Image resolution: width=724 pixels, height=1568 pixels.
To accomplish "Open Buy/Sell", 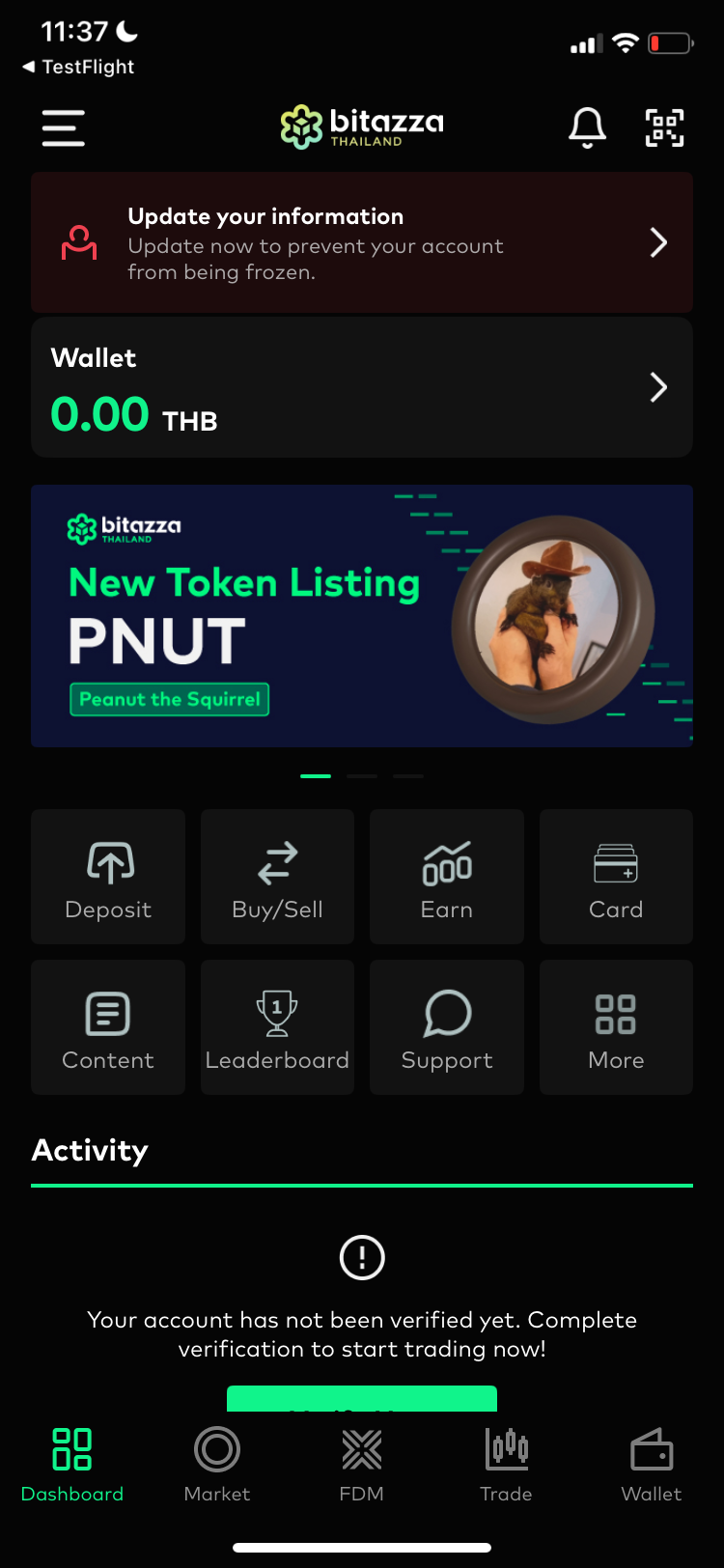I will click(x=277, y=877).
